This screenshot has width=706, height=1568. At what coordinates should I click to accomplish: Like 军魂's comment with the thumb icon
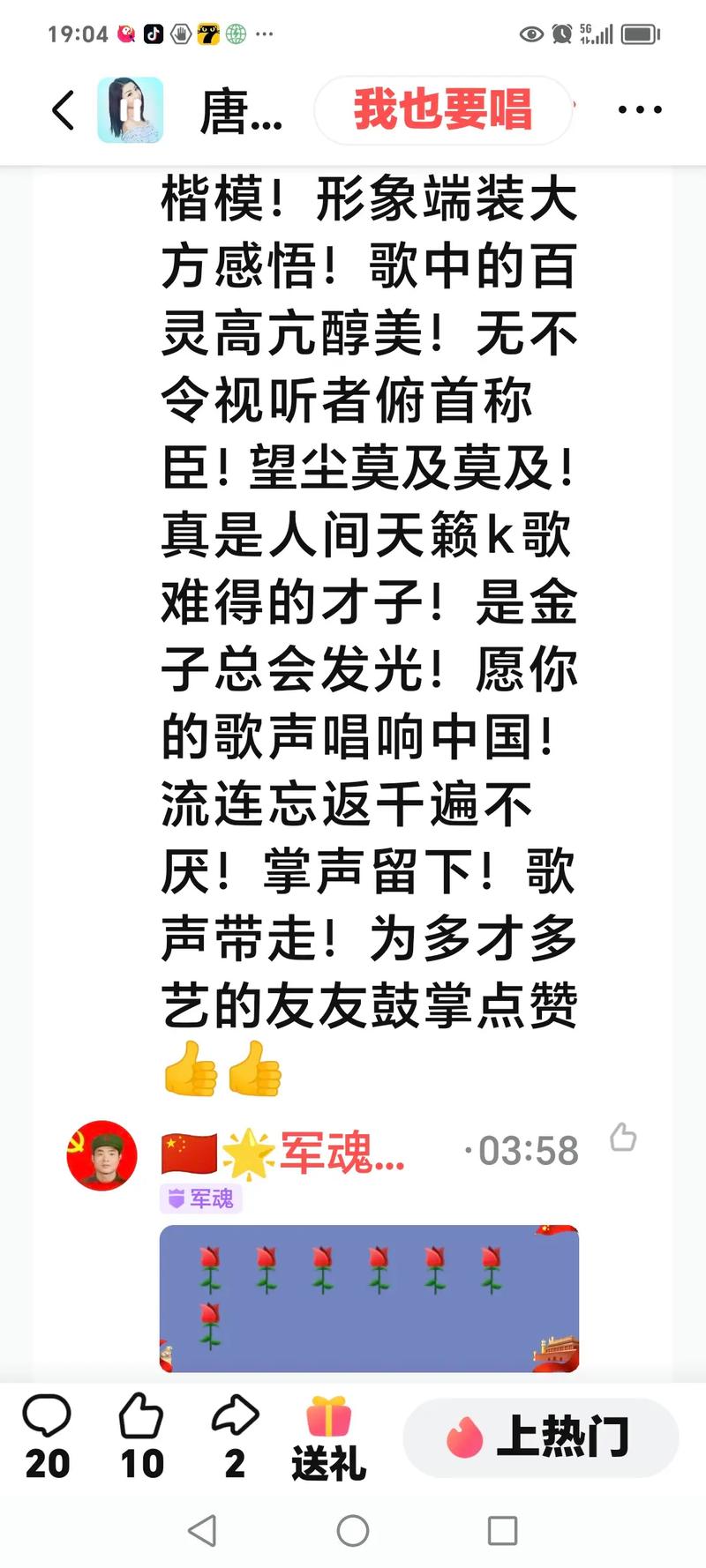[x=625, y=1139]
